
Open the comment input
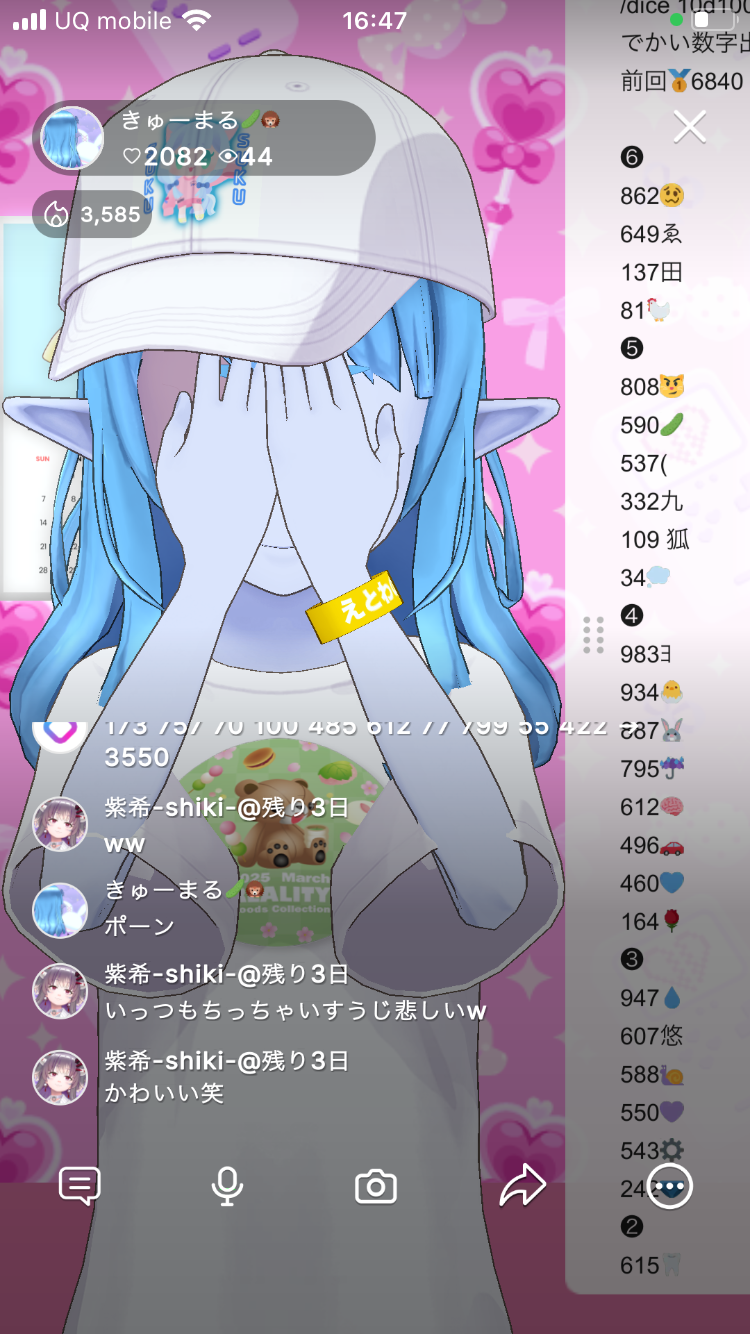[x=80, y=1186]
